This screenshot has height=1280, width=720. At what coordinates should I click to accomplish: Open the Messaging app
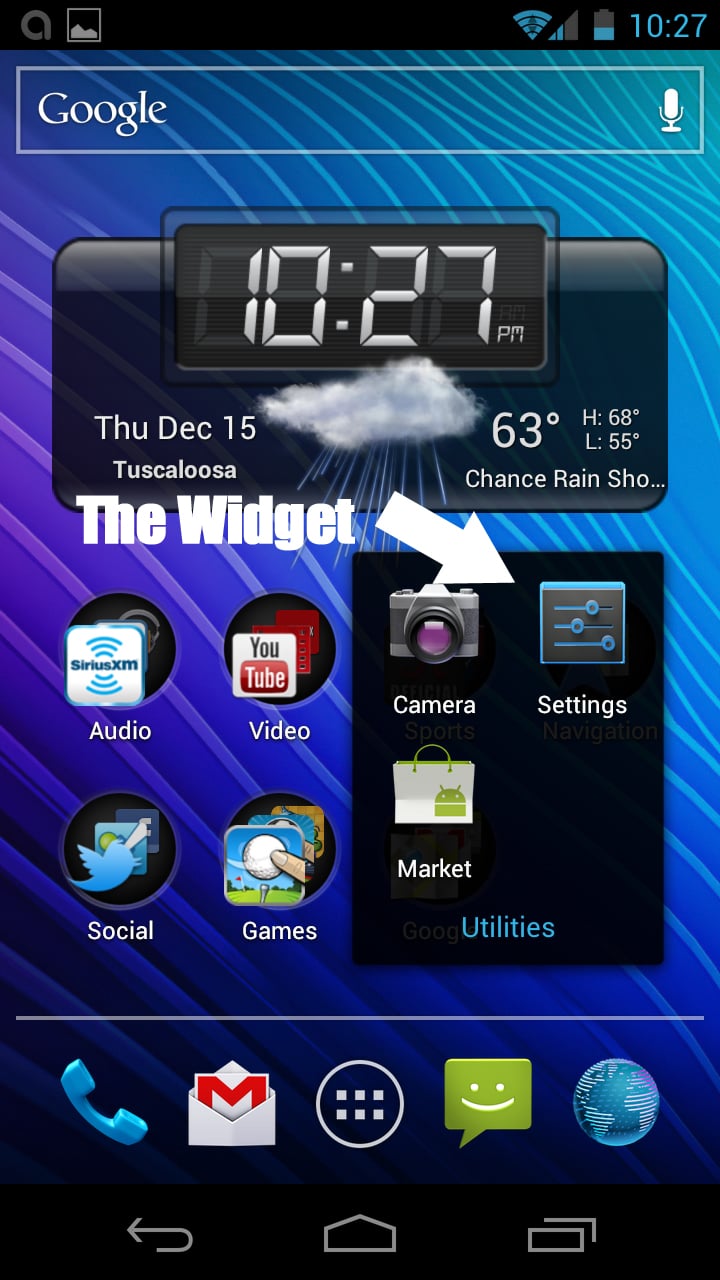pyautogui.click(x=488, y=1102)
